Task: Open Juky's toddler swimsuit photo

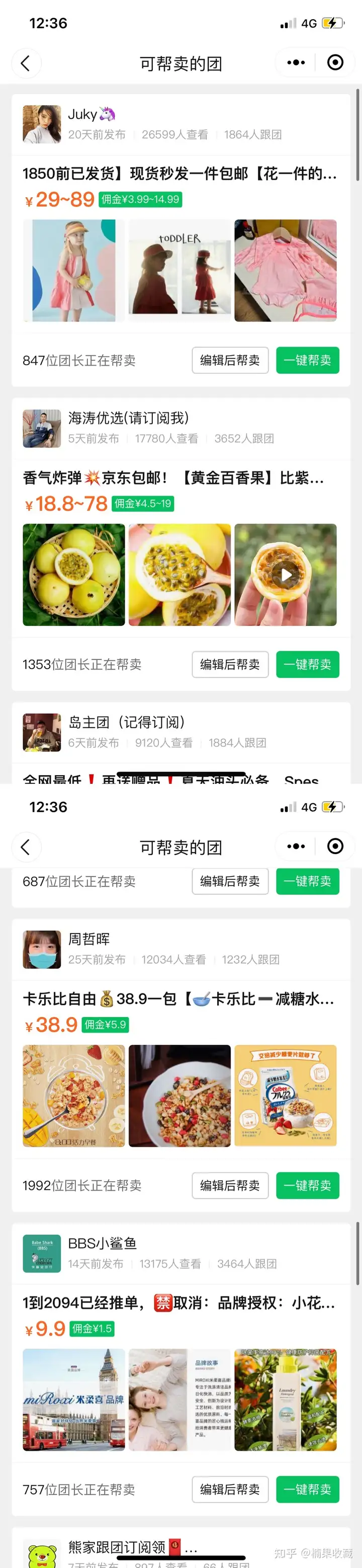Action: (x=286, y=270)
